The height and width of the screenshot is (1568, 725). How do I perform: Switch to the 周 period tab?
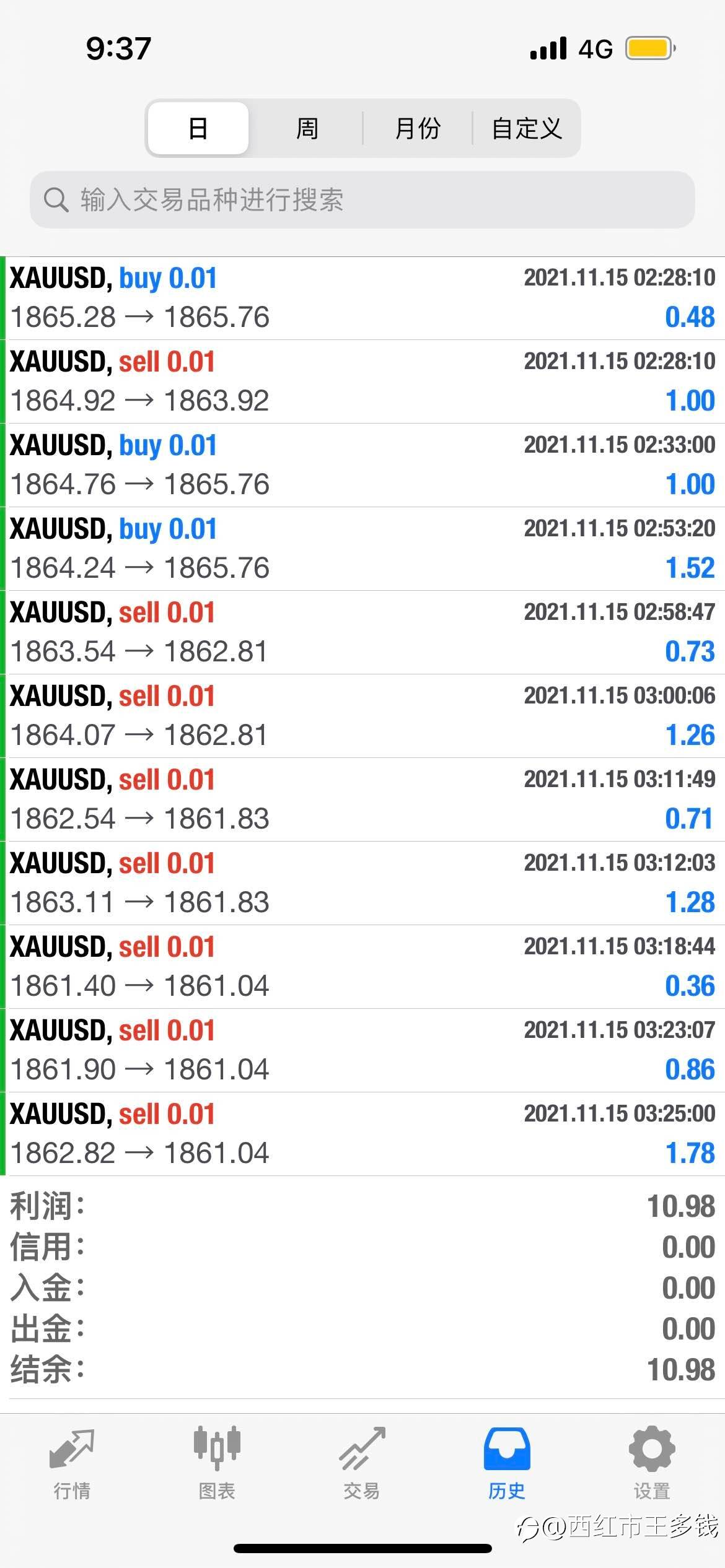point(307,128)
